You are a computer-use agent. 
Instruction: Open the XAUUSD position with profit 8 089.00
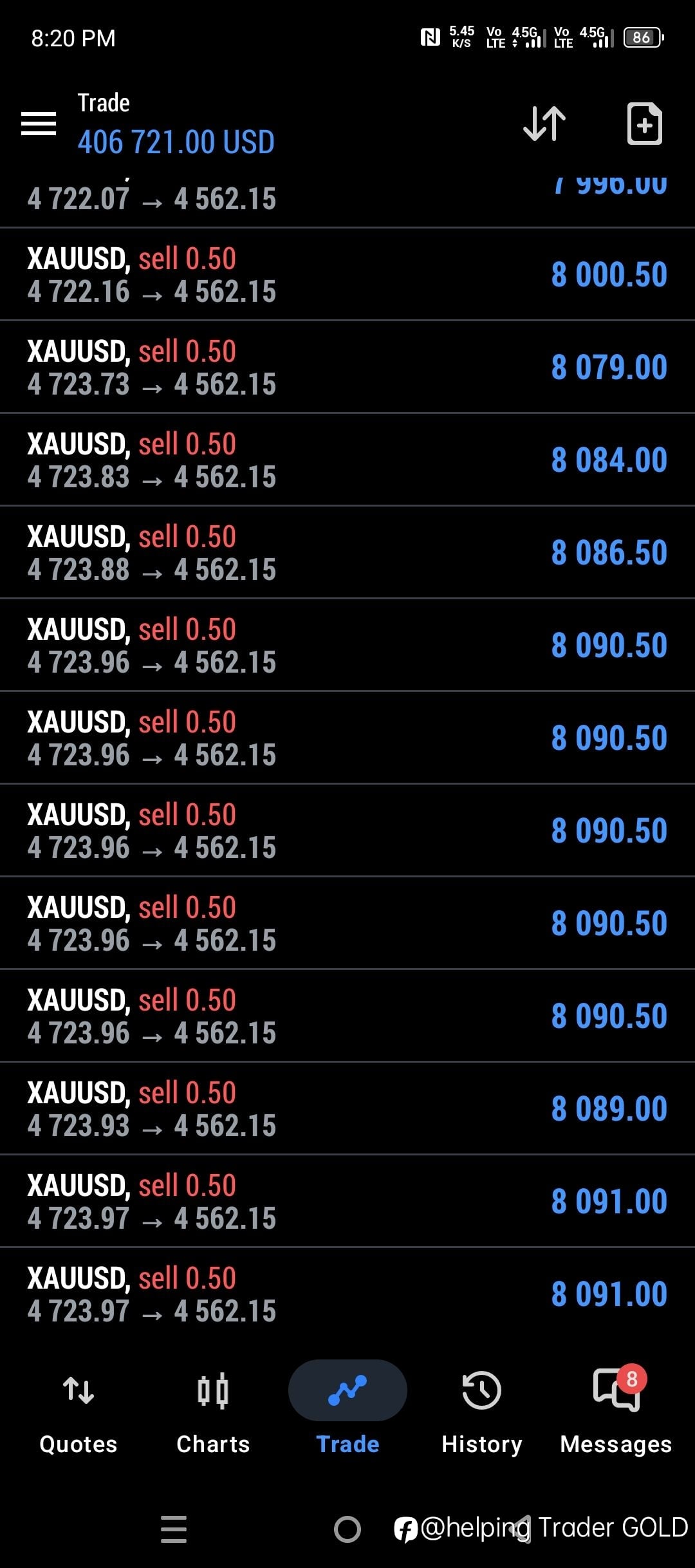(347, 1109)
